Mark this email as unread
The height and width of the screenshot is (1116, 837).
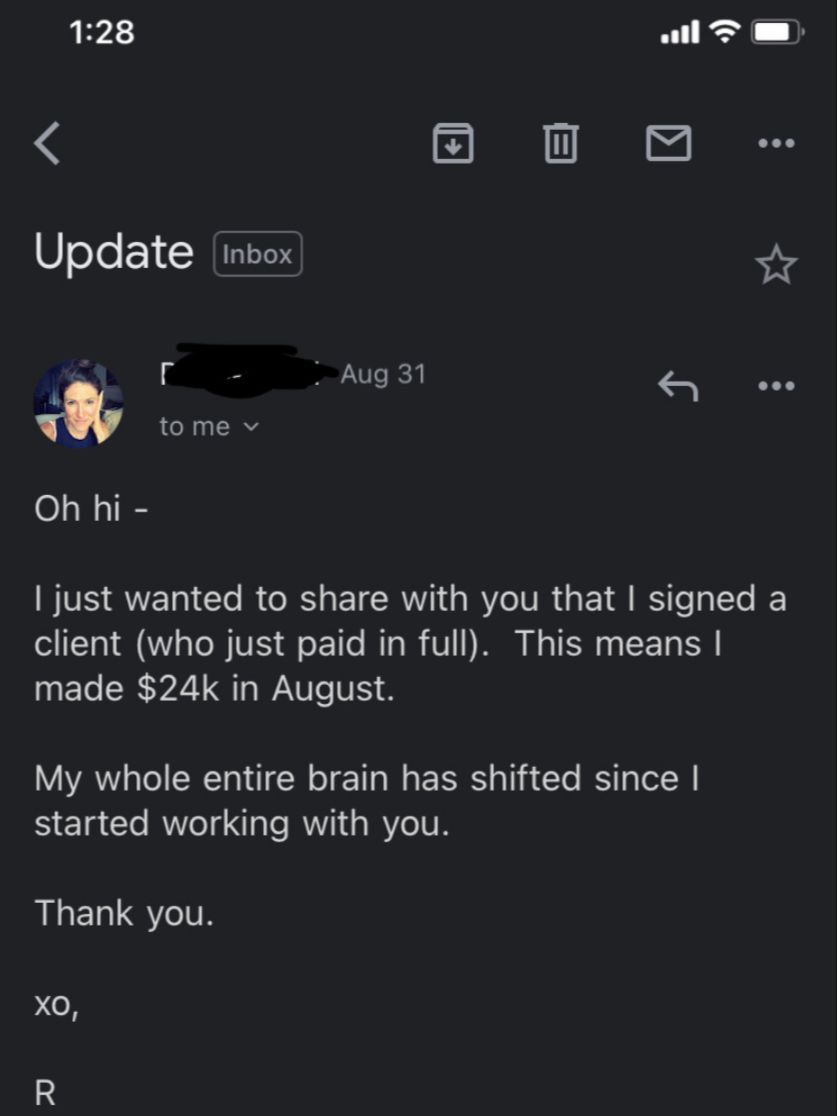click(x=668, y=144)
